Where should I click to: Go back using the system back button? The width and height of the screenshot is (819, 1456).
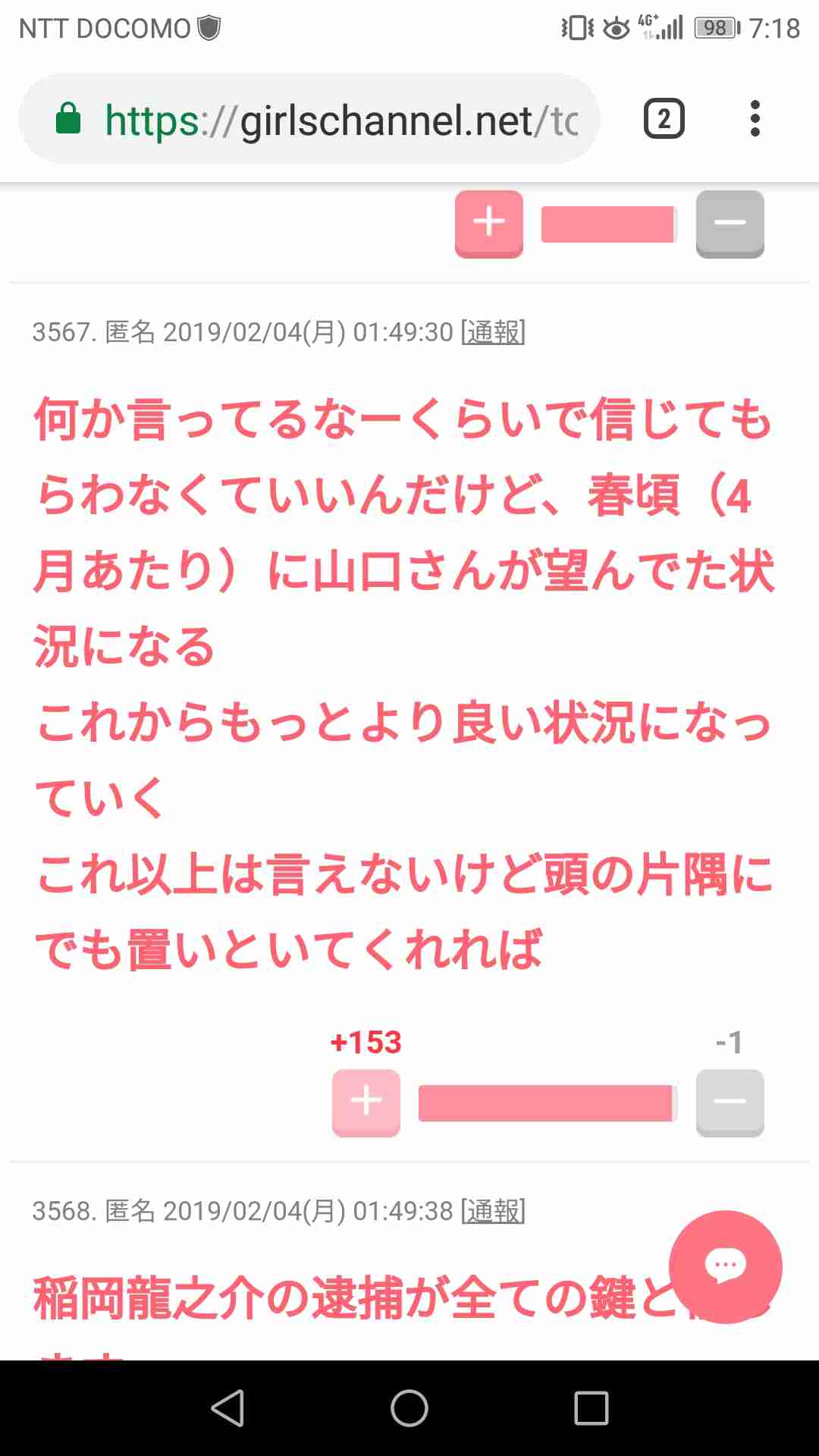coord(227,1408)
